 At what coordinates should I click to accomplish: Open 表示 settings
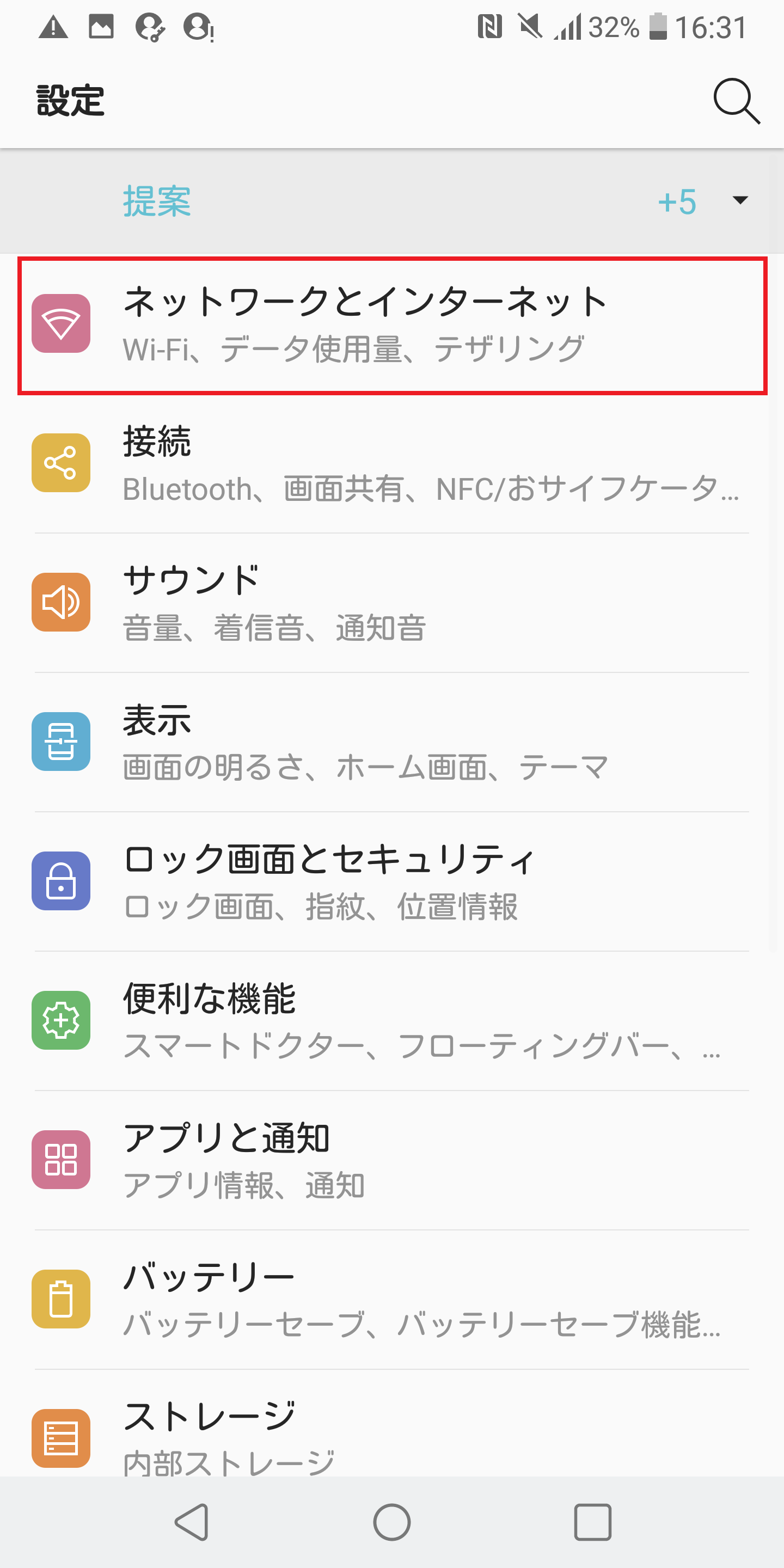392,742
